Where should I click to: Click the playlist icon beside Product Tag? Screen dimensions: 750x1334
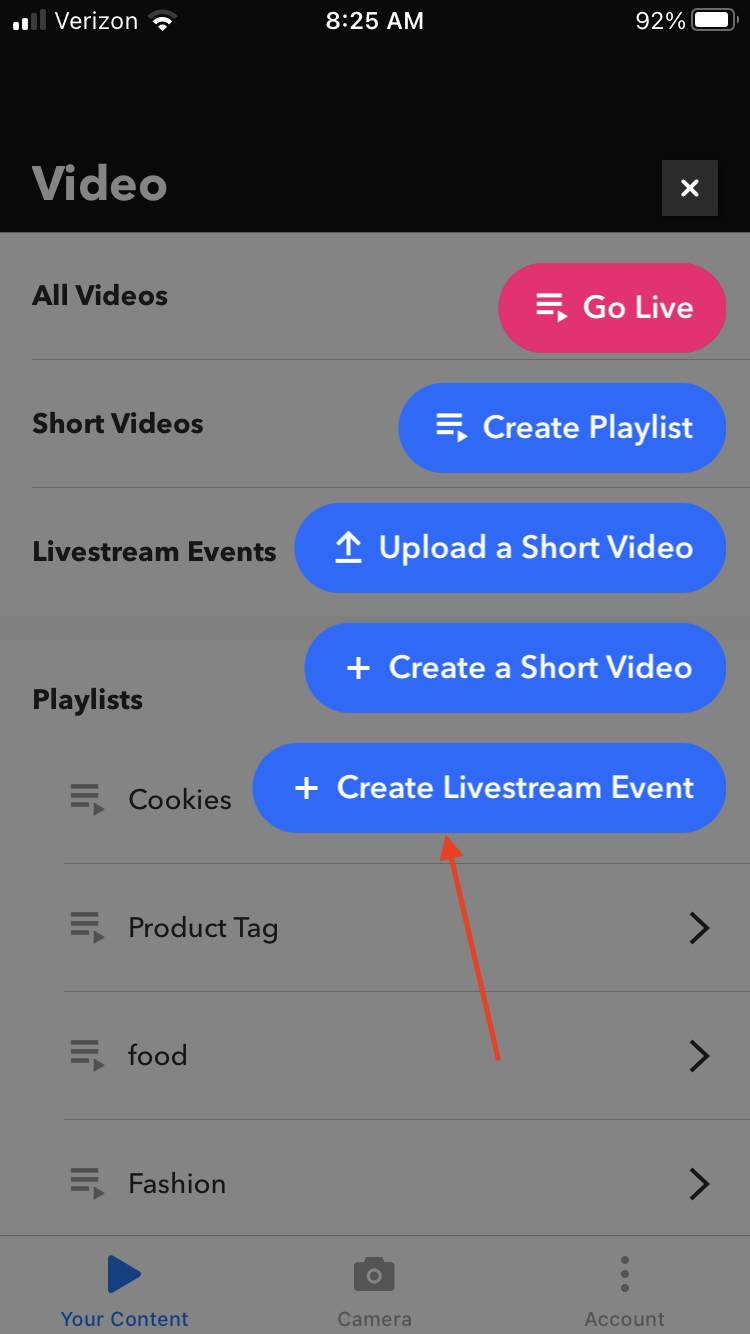85,927
